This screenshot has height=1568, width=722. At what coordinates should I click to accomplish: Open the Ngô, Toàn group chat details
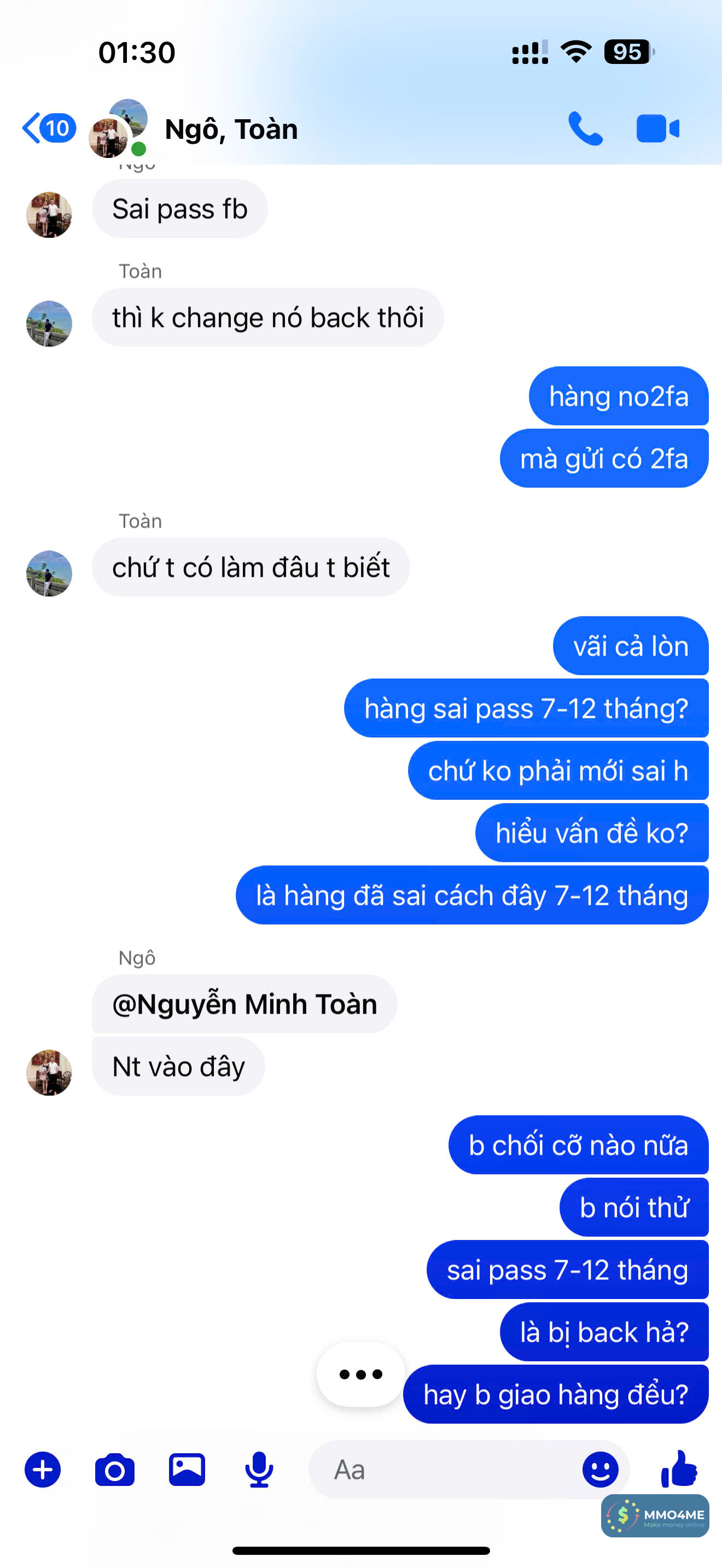(x=231, y=130)
